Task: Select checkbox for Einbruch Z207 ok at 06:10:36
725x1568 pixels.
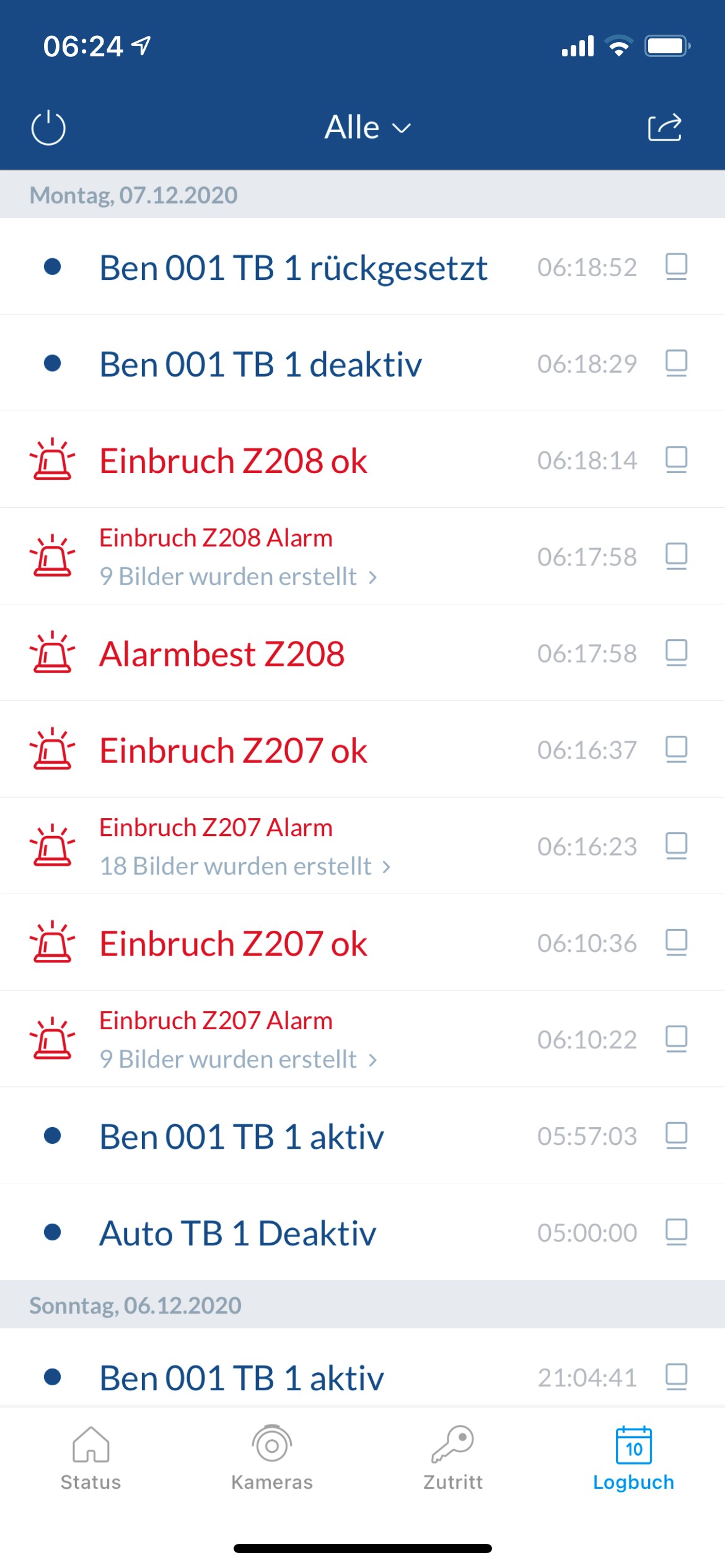Action: (x=676, y=943)
